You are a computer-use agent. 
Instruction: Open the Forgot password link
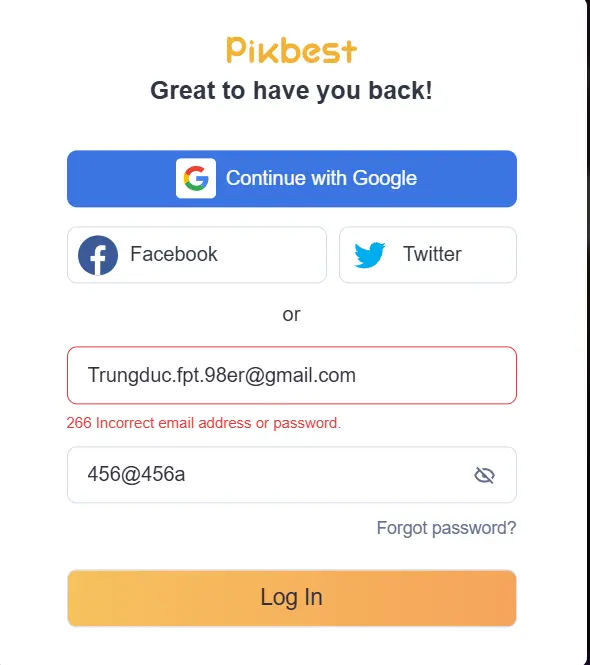(x=446, y=528)
